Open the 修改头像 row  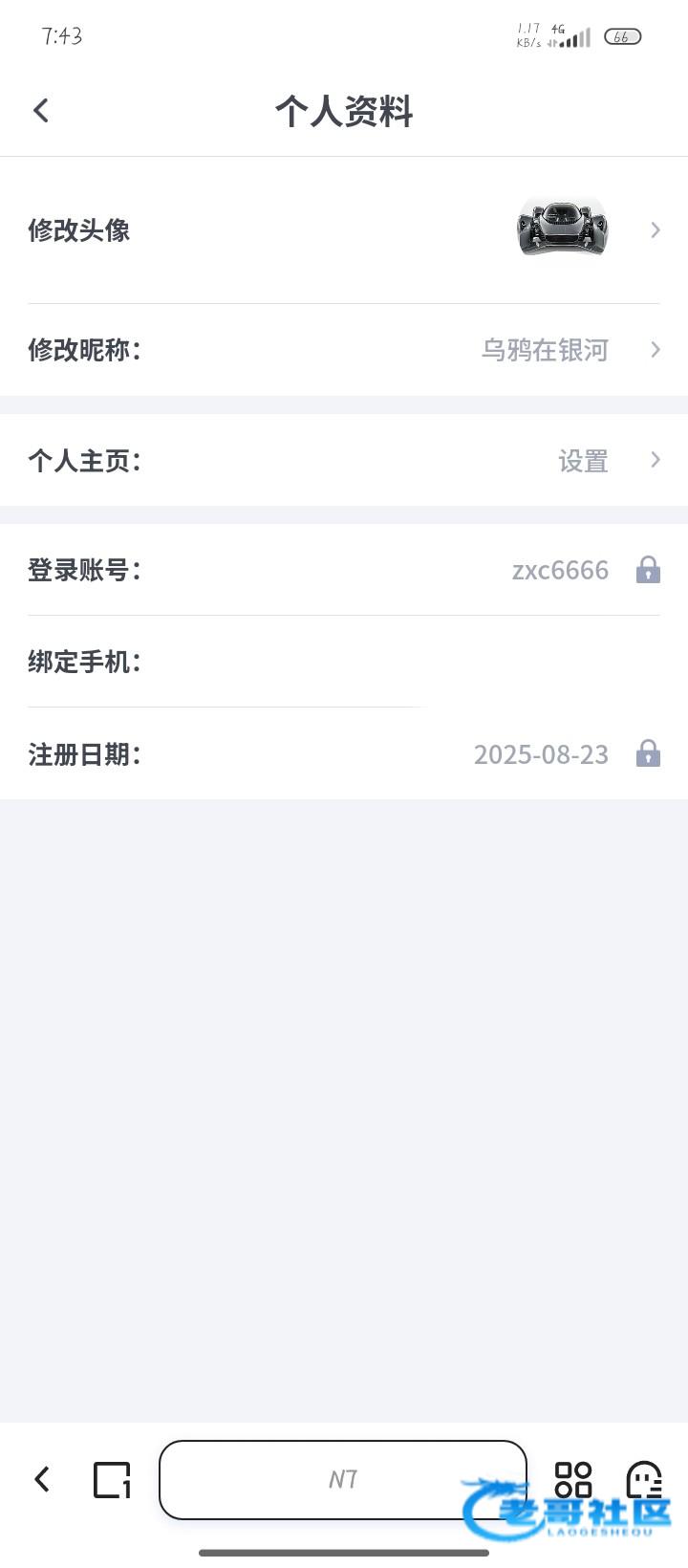pos(344,230)
